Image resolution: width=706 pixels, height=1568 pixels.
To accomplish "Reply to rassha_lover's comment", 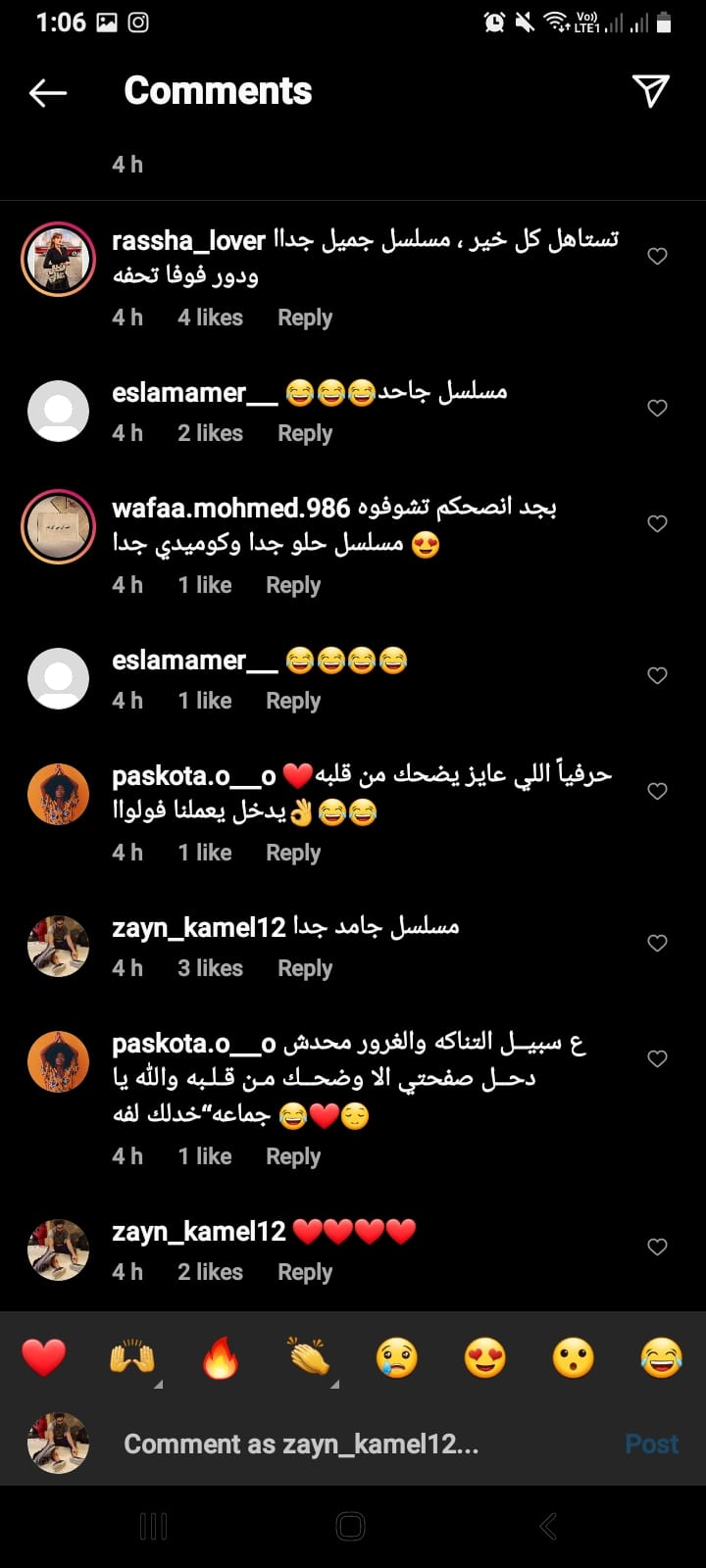I will click(304, 318).
